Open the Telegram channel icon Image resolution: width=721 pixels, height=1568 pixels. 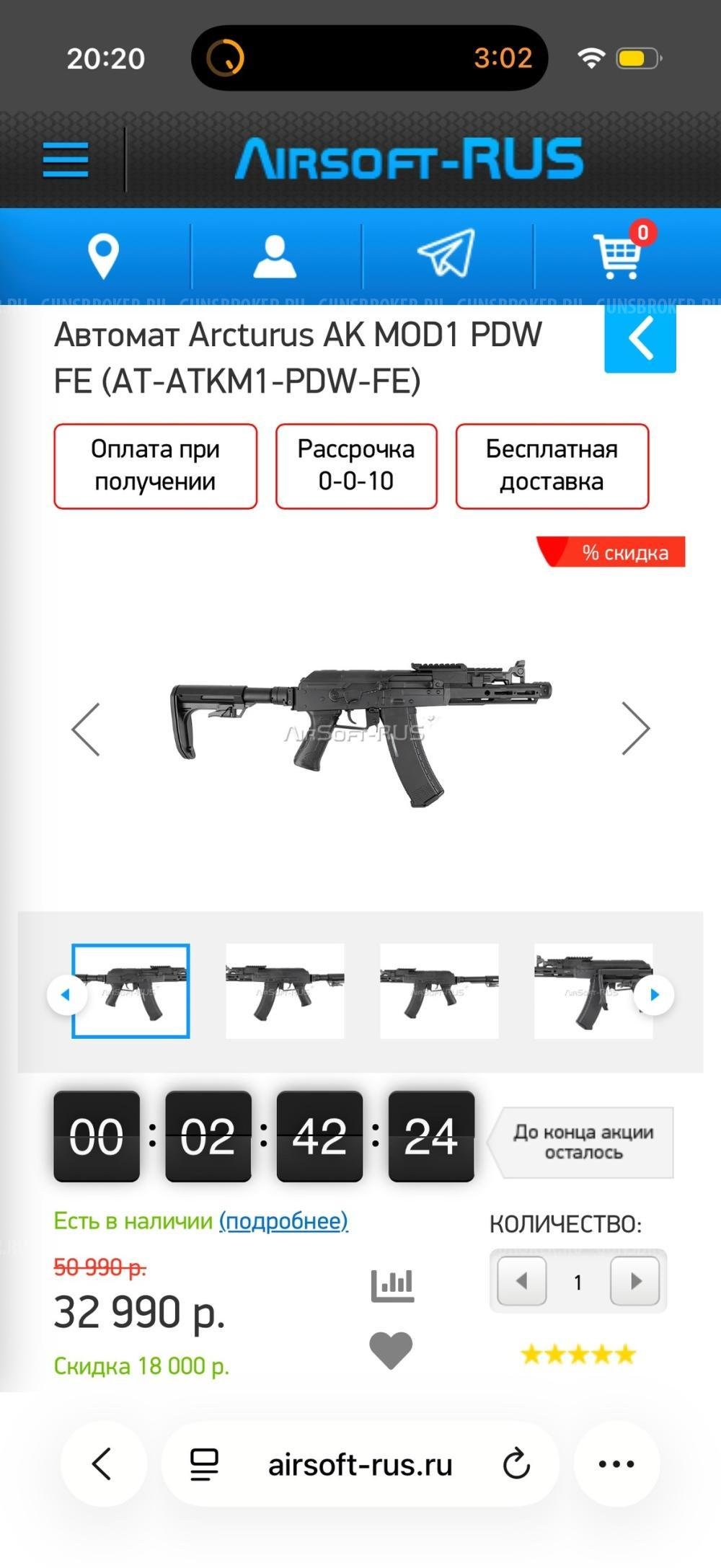coord(446,254)
